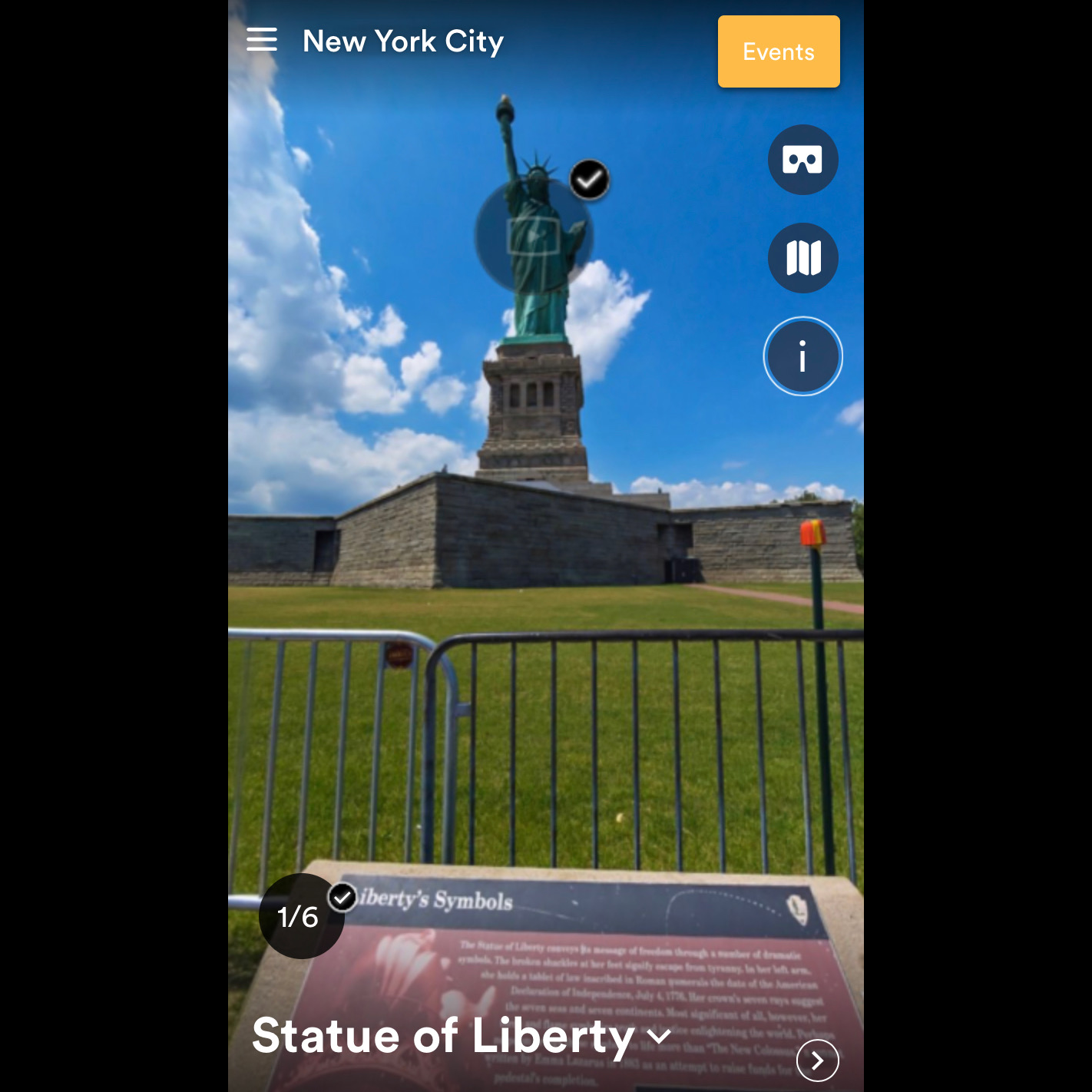Enter VR headset mode
Screen dimensions: 1092x1092
coord(802,160)
